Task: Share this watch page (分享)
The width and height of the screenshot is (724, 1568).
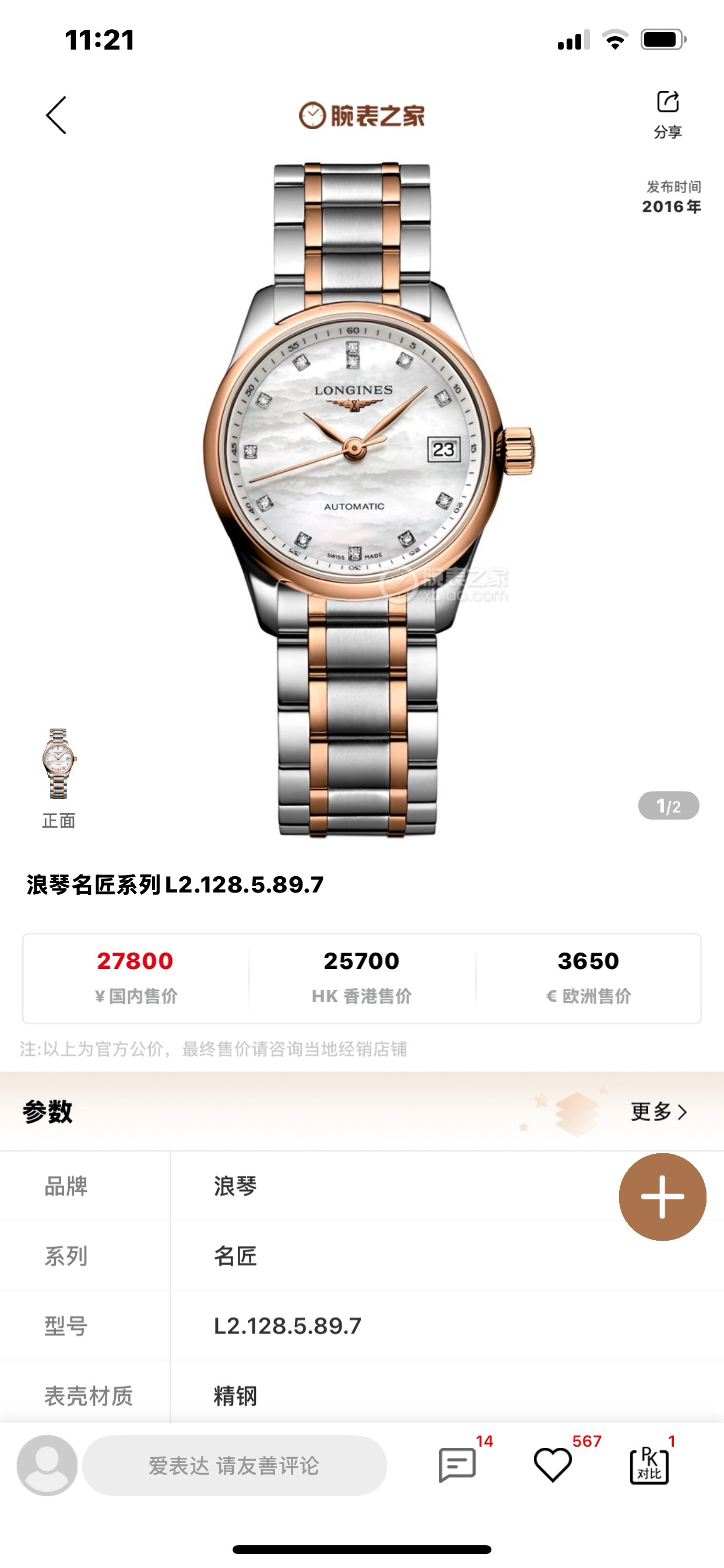Action: (x=667, y=113)
